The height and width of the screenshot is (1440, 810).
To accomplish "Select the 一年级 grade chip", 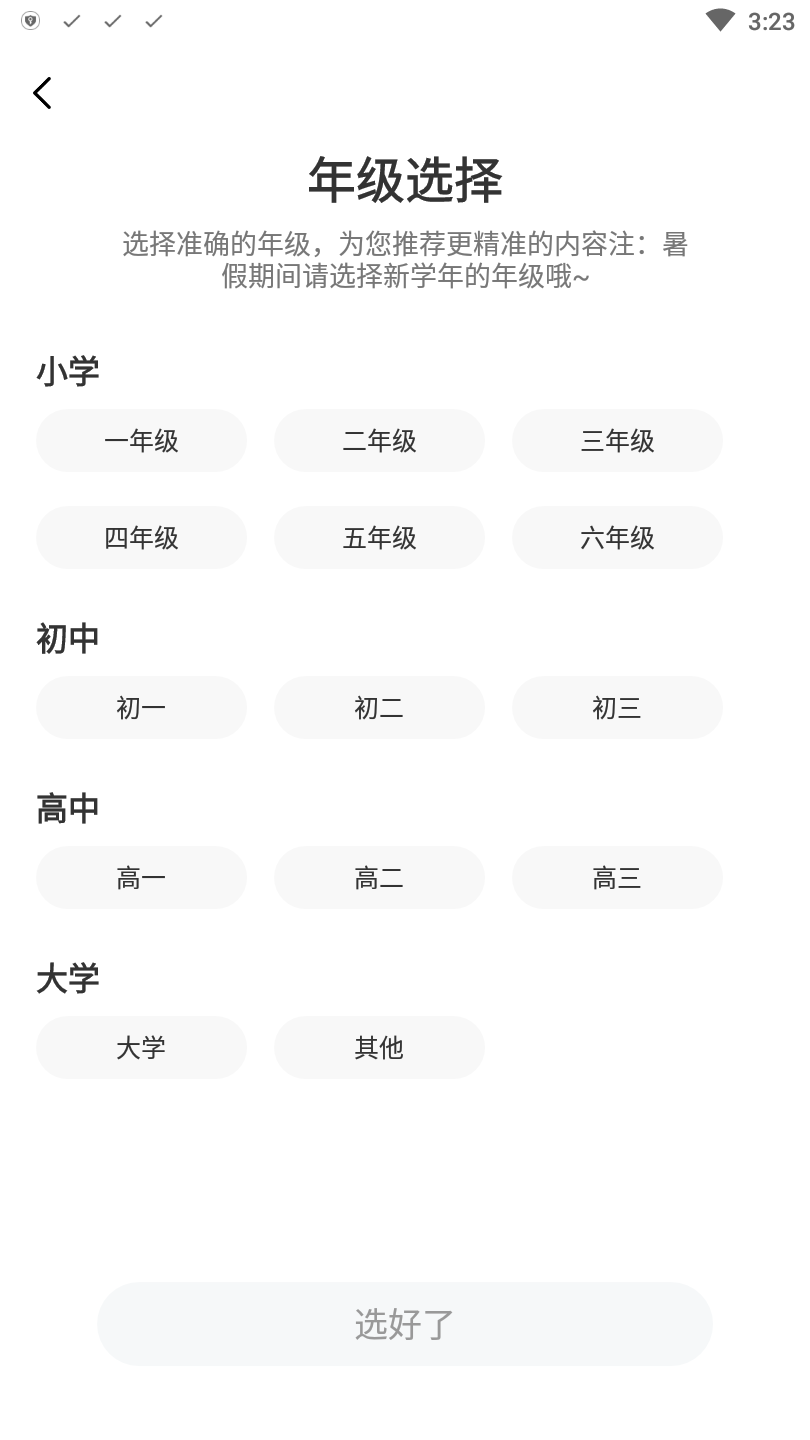I will coord(141,440).
